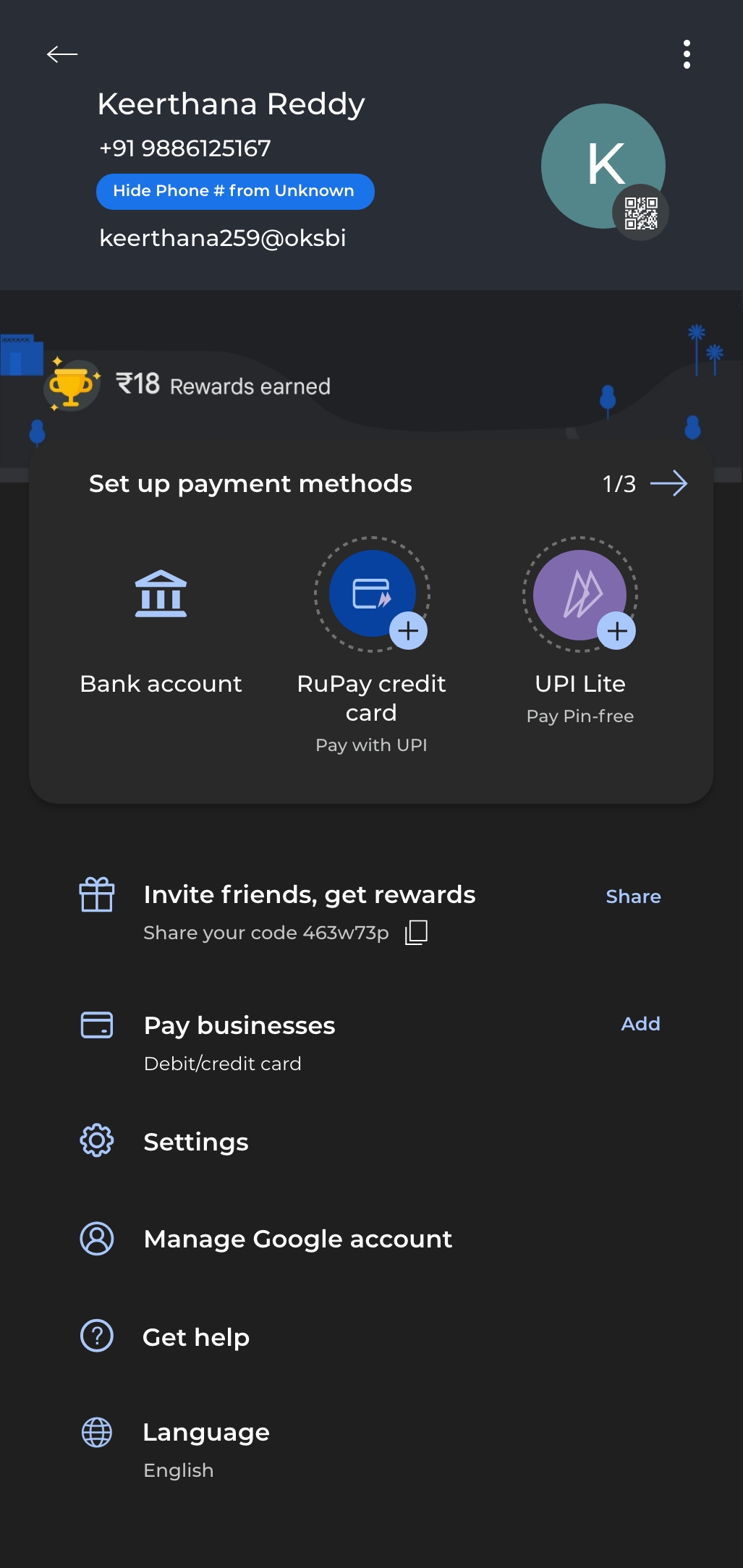Enable Hide Phone # from Unknown
743x1568 pixels.
click(235, 191)
